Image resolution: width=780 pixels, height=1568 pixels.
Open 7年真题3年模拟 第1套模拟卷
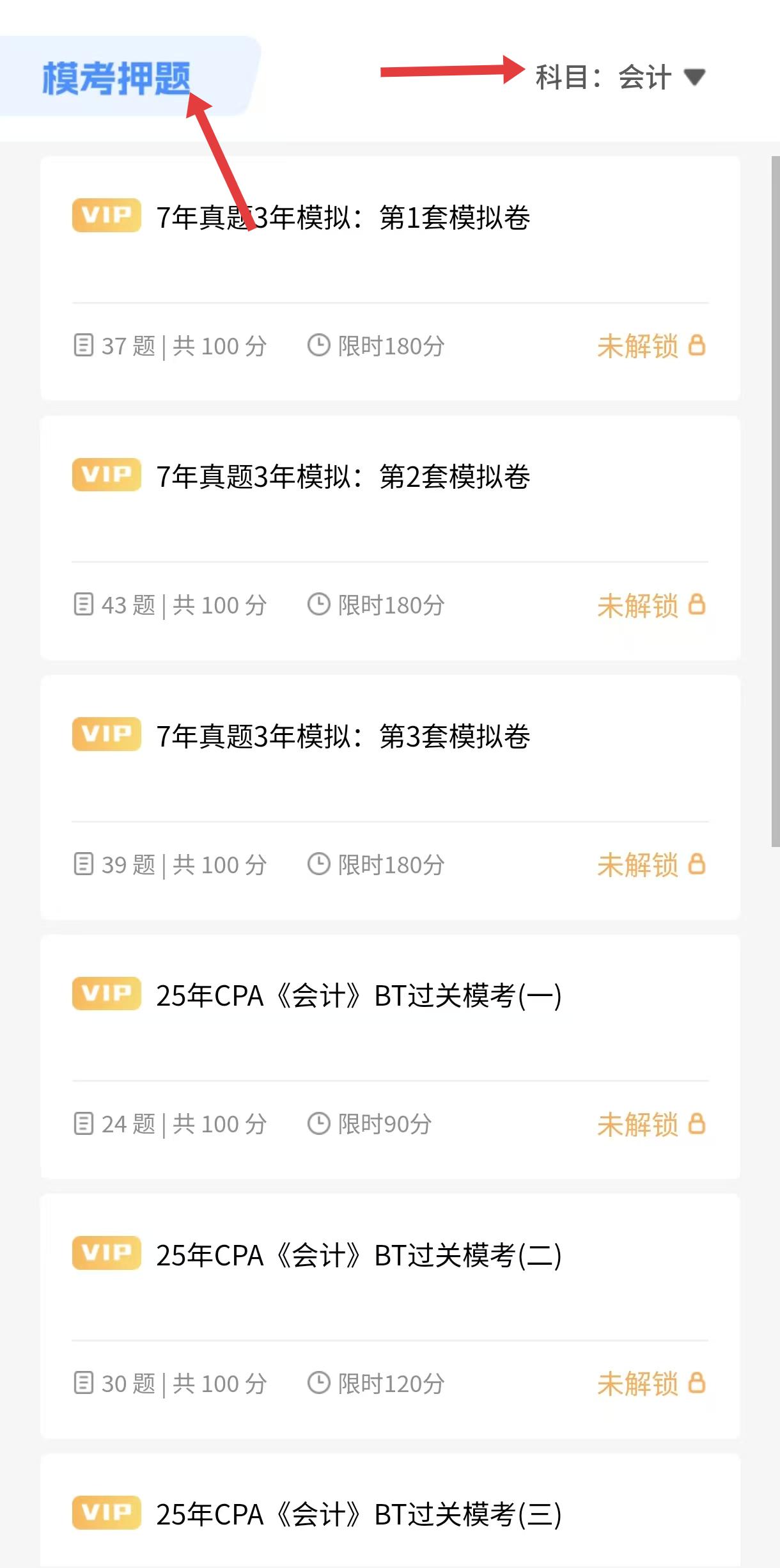(343, 218)
